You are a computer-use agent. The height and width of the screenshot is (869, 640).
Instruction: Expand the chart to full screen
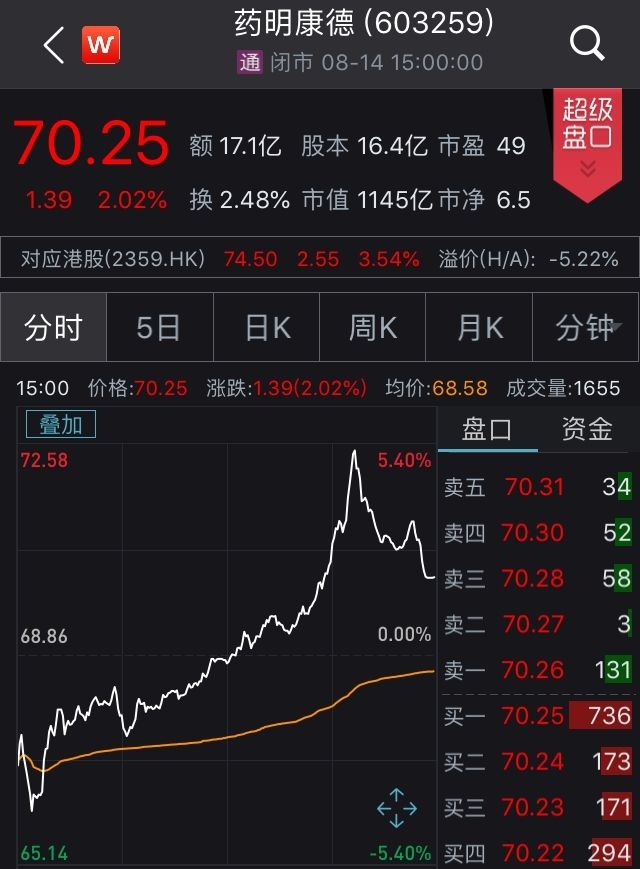point(396,807)
